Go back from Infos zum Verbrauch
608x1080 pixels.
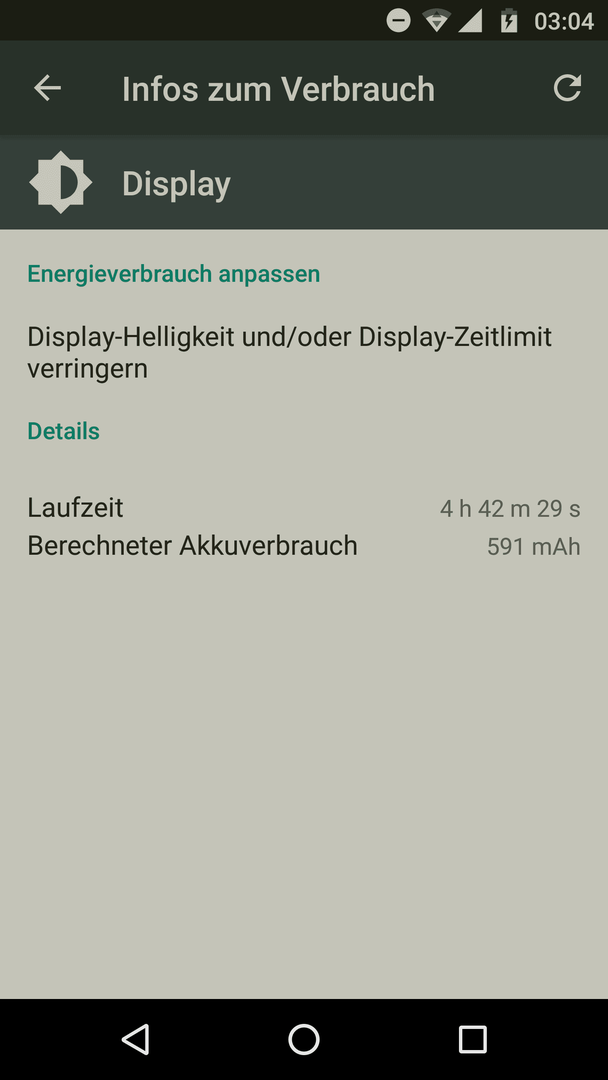[x=48, y=88]
